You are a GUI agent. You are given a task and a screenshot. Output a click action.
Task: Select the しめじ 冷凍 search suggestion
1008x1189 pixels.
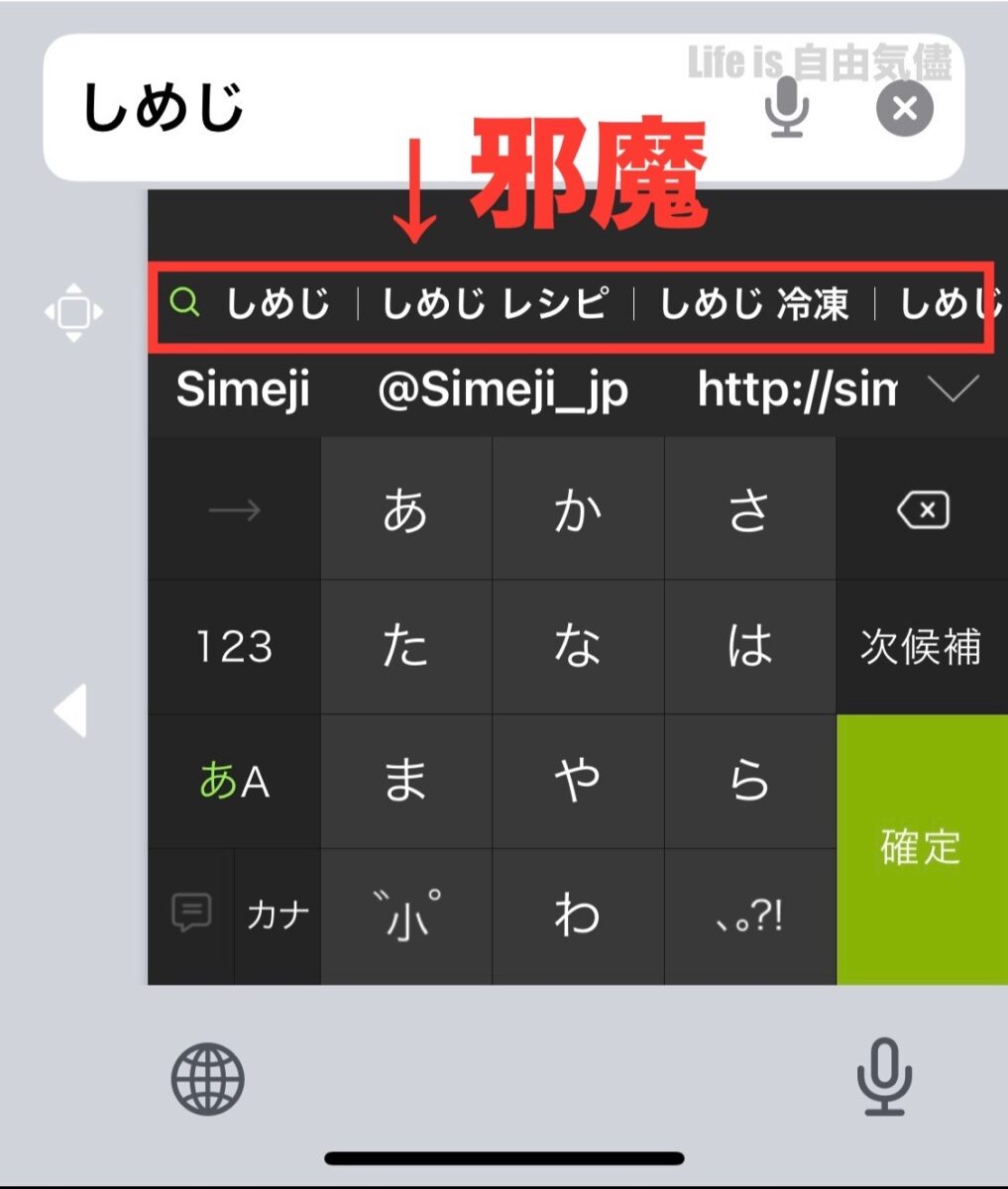point(753,304)
